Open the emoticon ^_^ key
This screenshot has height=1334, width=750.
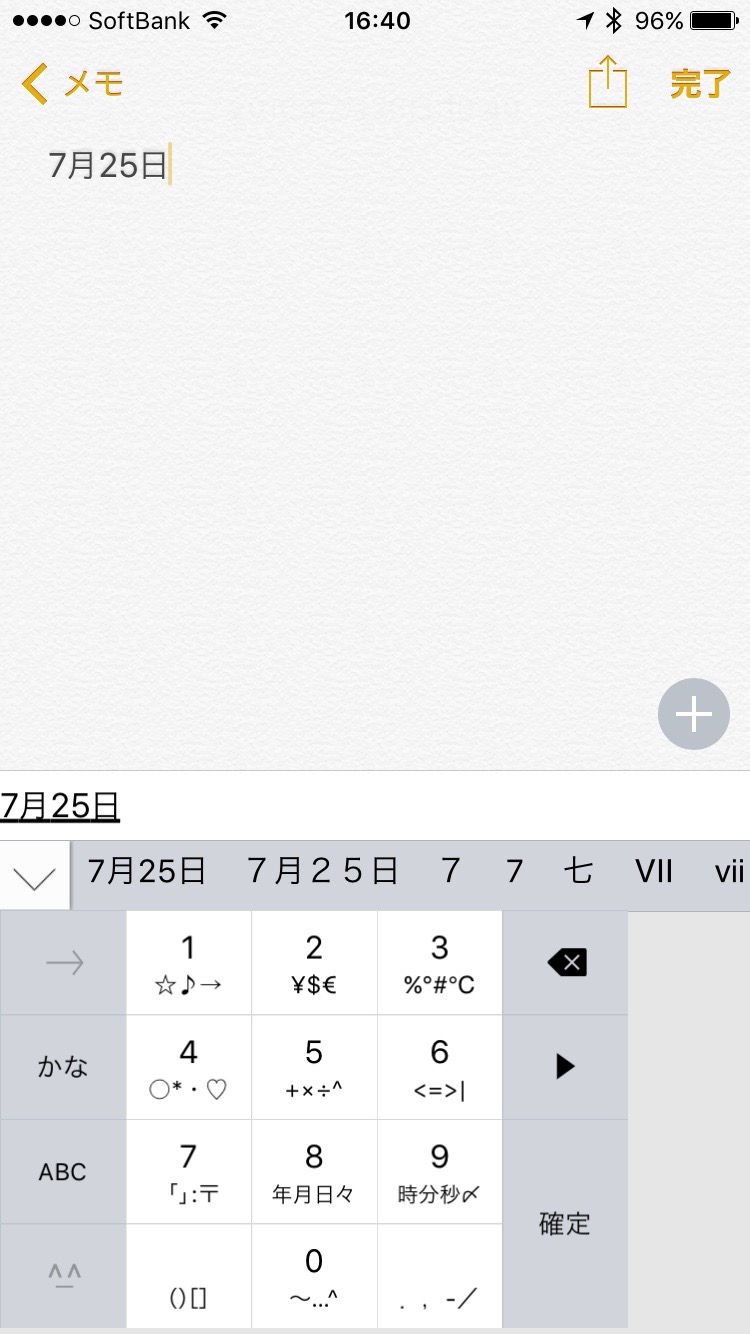coord(63,1276)
